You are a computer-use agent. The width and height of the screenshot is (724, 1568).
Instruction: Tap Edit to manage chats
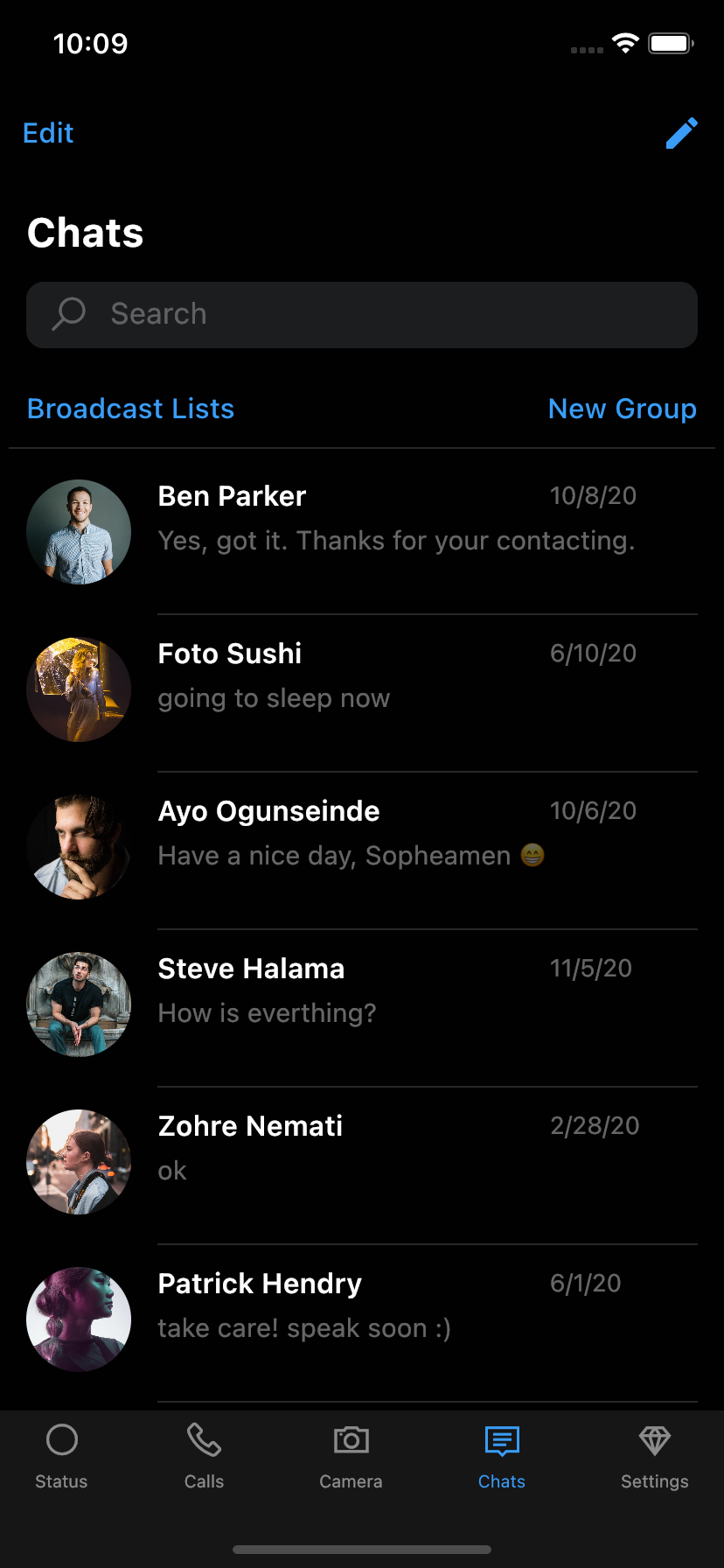click(47, 133)
